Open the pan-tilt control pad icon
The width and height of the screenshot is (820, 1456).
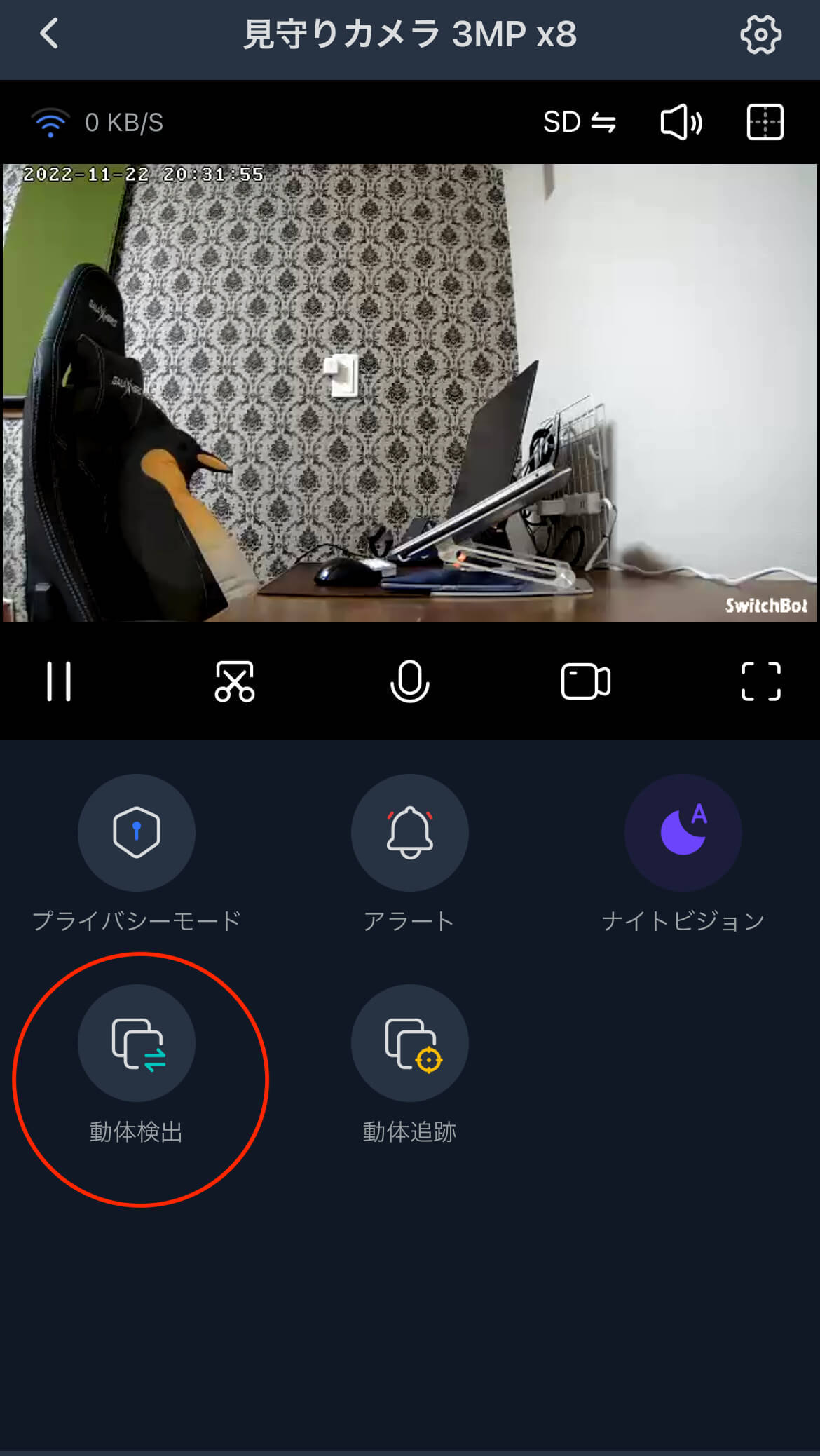765,122
